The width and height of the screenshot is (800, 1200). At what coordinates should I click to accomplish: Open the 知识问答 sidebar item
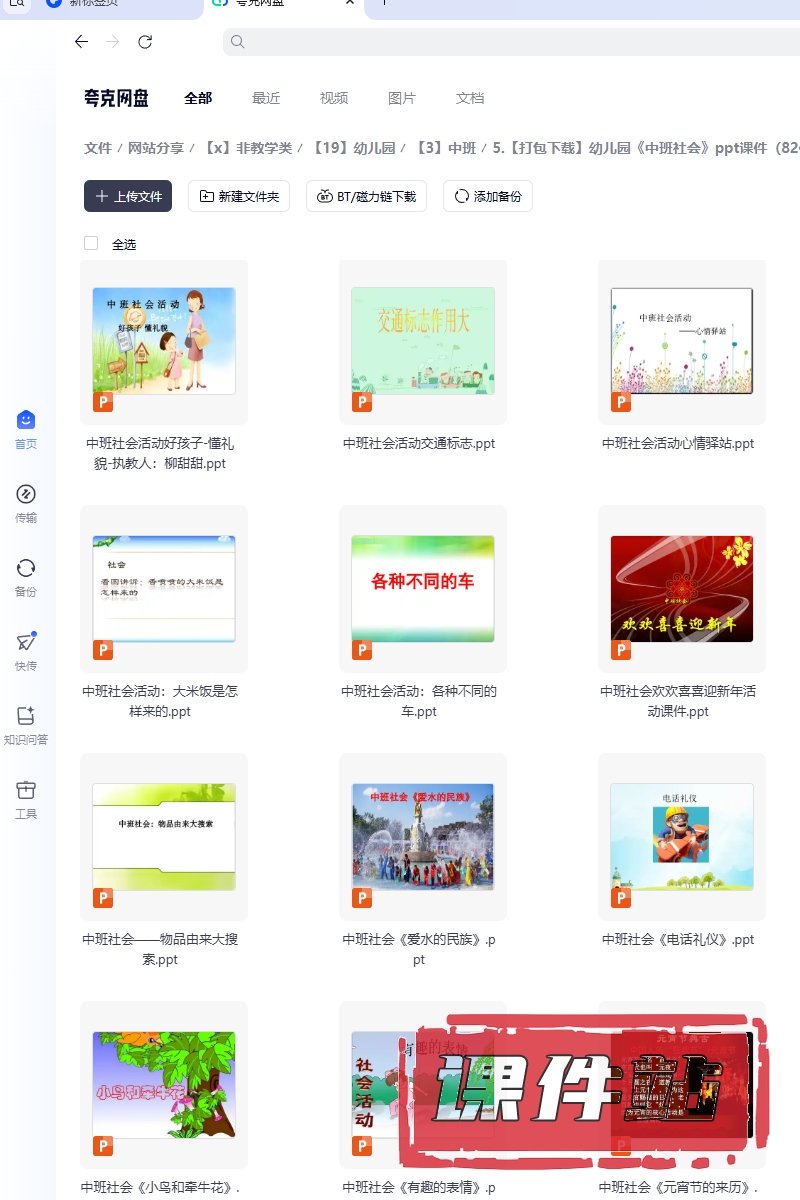pos(26,725)
